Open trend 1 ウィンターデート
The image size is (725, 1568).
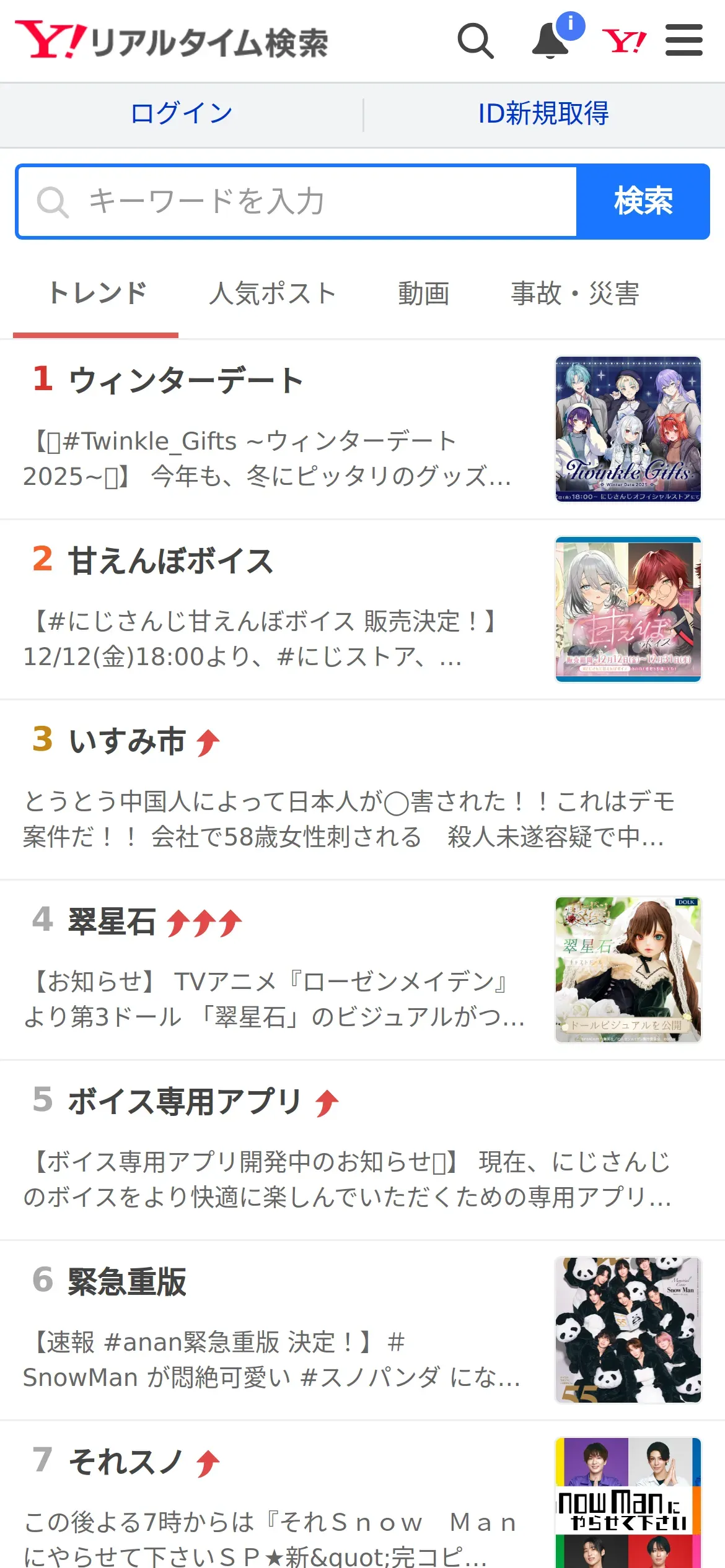click(186, 380)
